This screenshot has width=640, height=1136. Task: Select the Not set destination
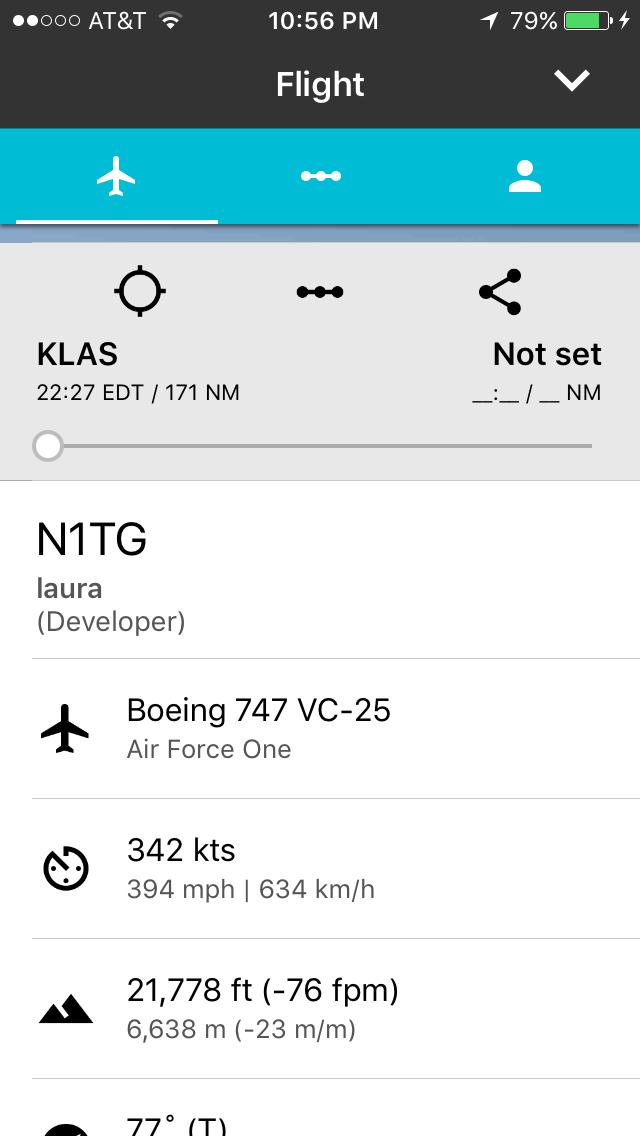[546, 354]
